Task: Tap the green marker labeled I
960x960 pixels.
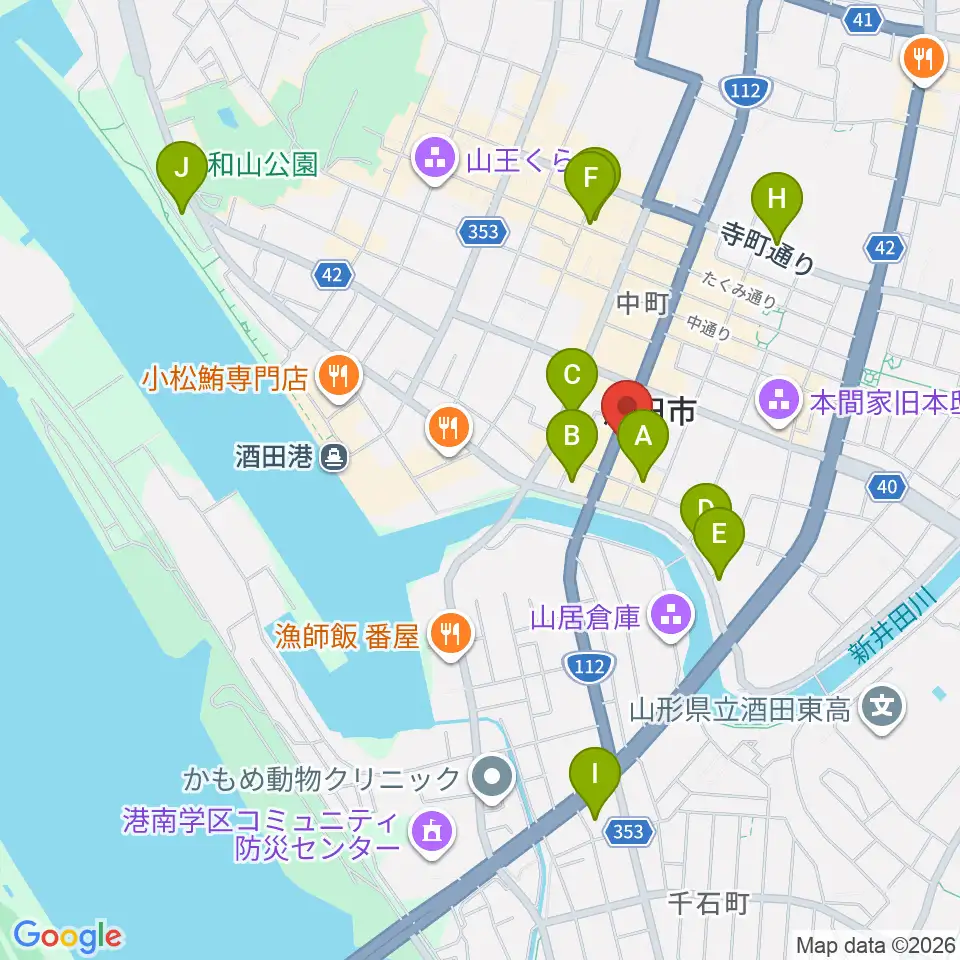Action: pos(594,783)
